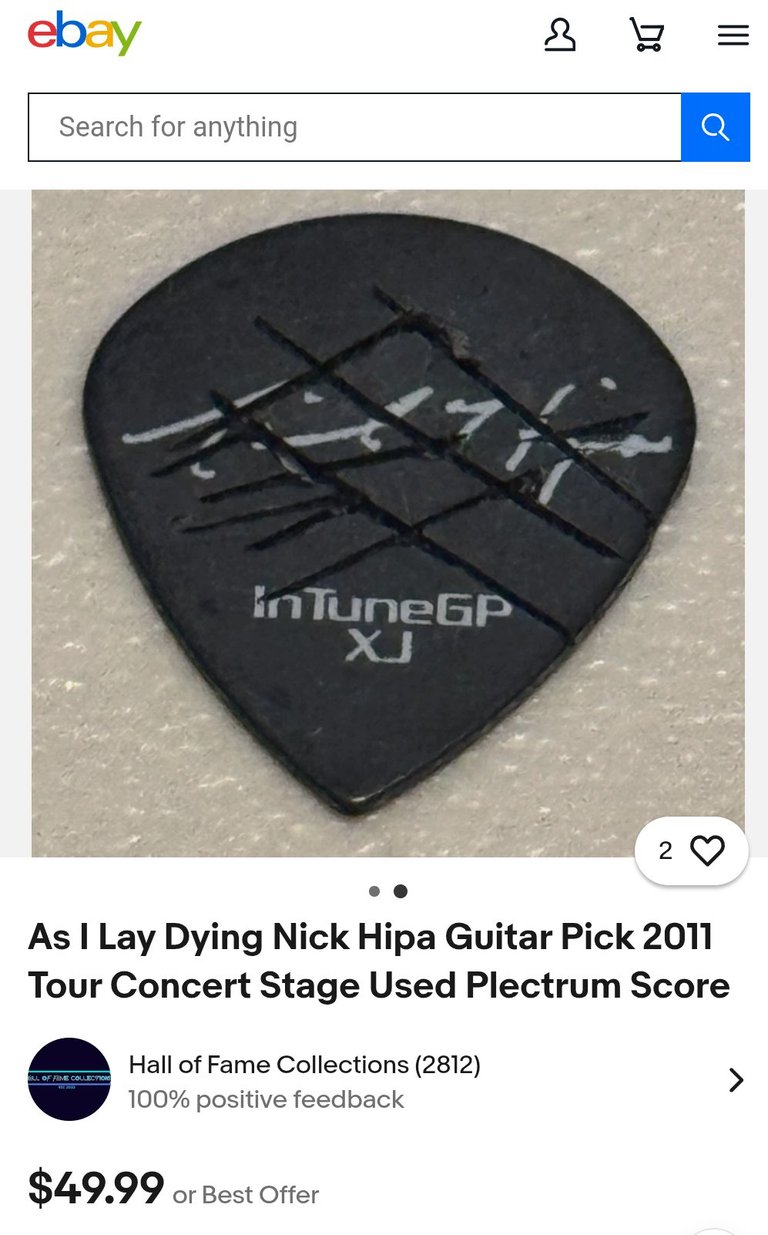This screenshot has width=768, height=1235.
Task: Open the guitar pick product photo
Action: click(388, 520)
